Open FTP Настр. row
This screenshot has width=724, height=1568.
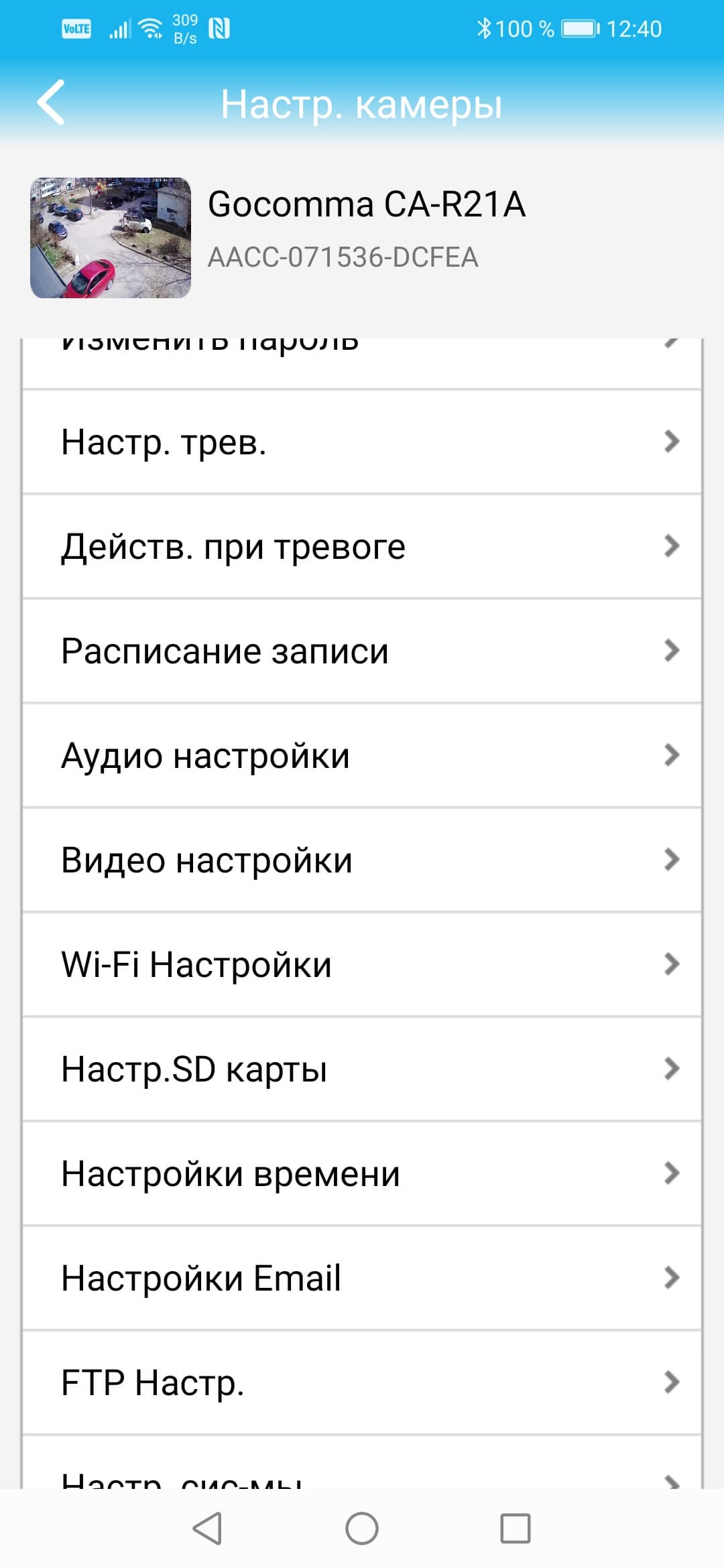point(362,1383)
